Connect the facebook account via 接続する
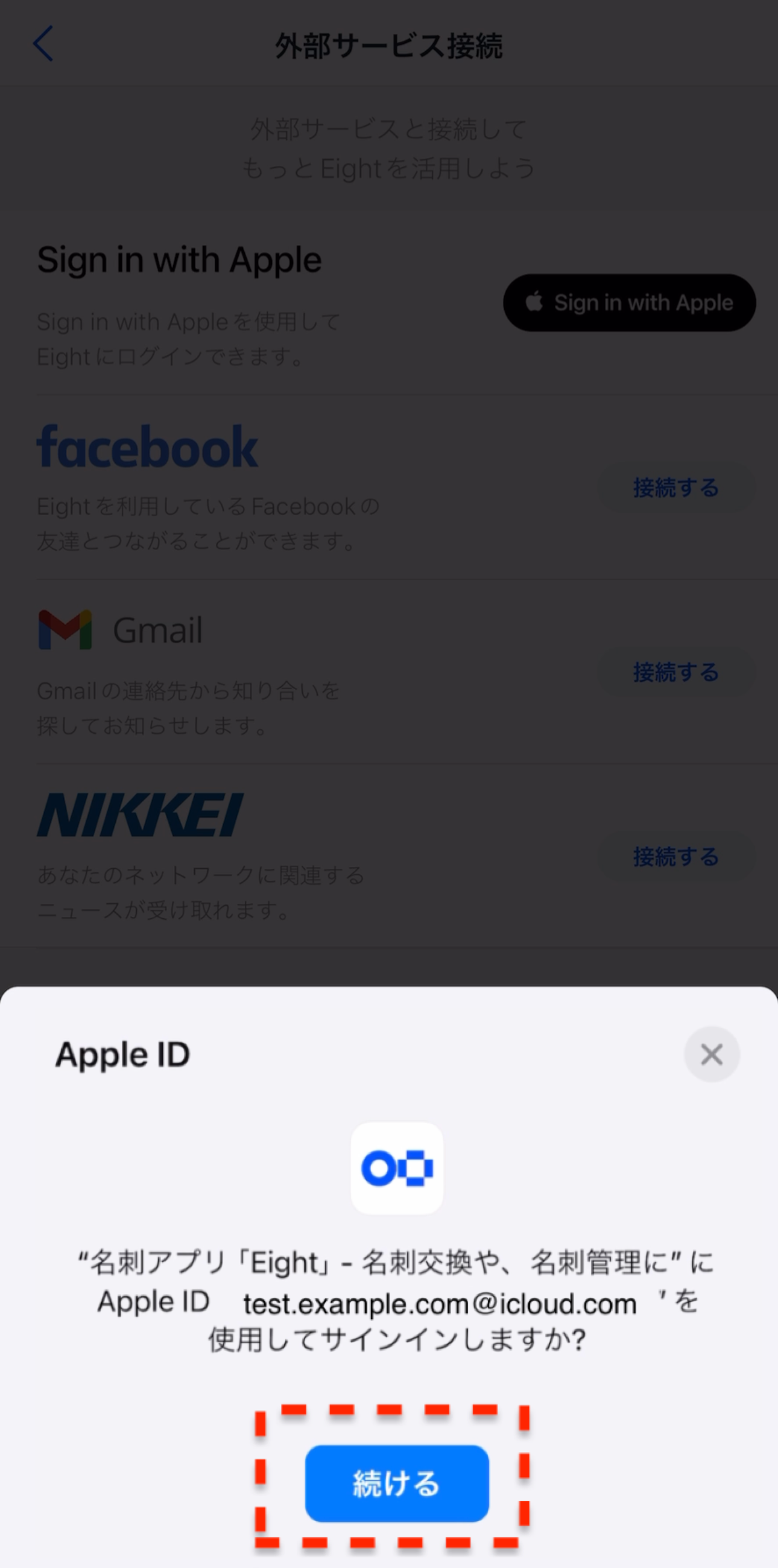 point(677,487)
